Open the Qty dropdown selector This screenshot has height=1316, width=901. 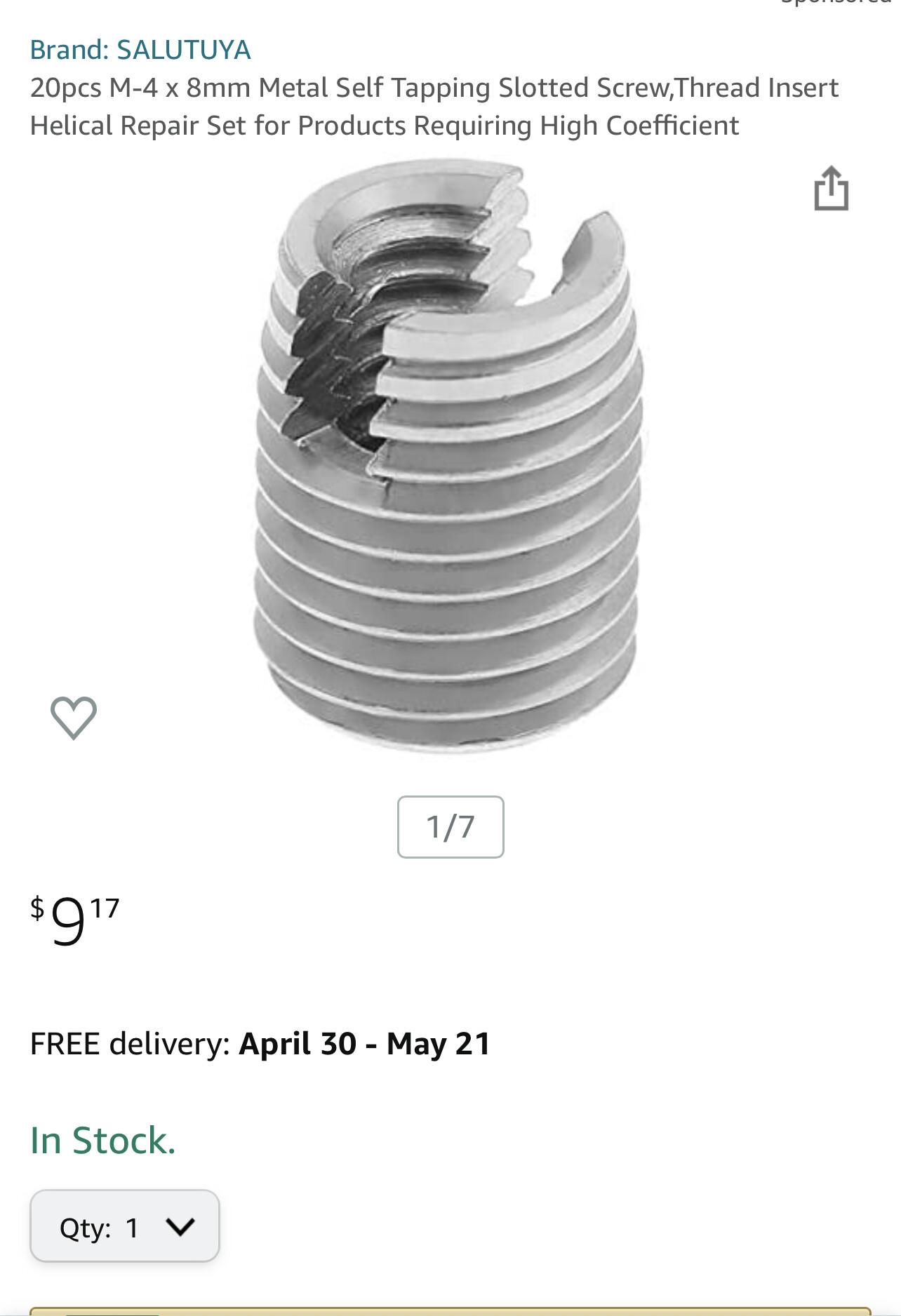point(125,1226)
